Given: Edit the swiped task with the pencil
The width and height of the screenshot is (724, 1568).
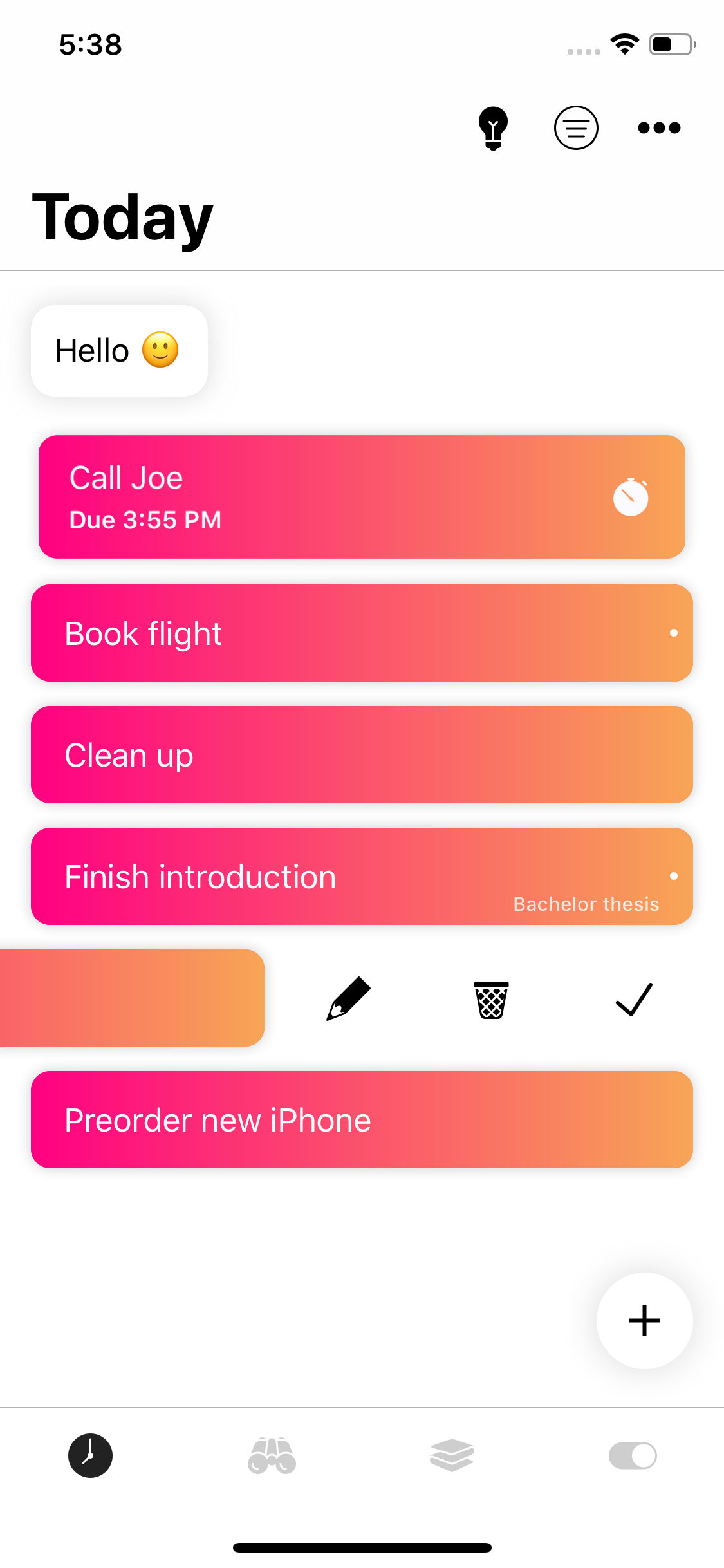Looking at the screenshot, I should (x=348, y=999).
